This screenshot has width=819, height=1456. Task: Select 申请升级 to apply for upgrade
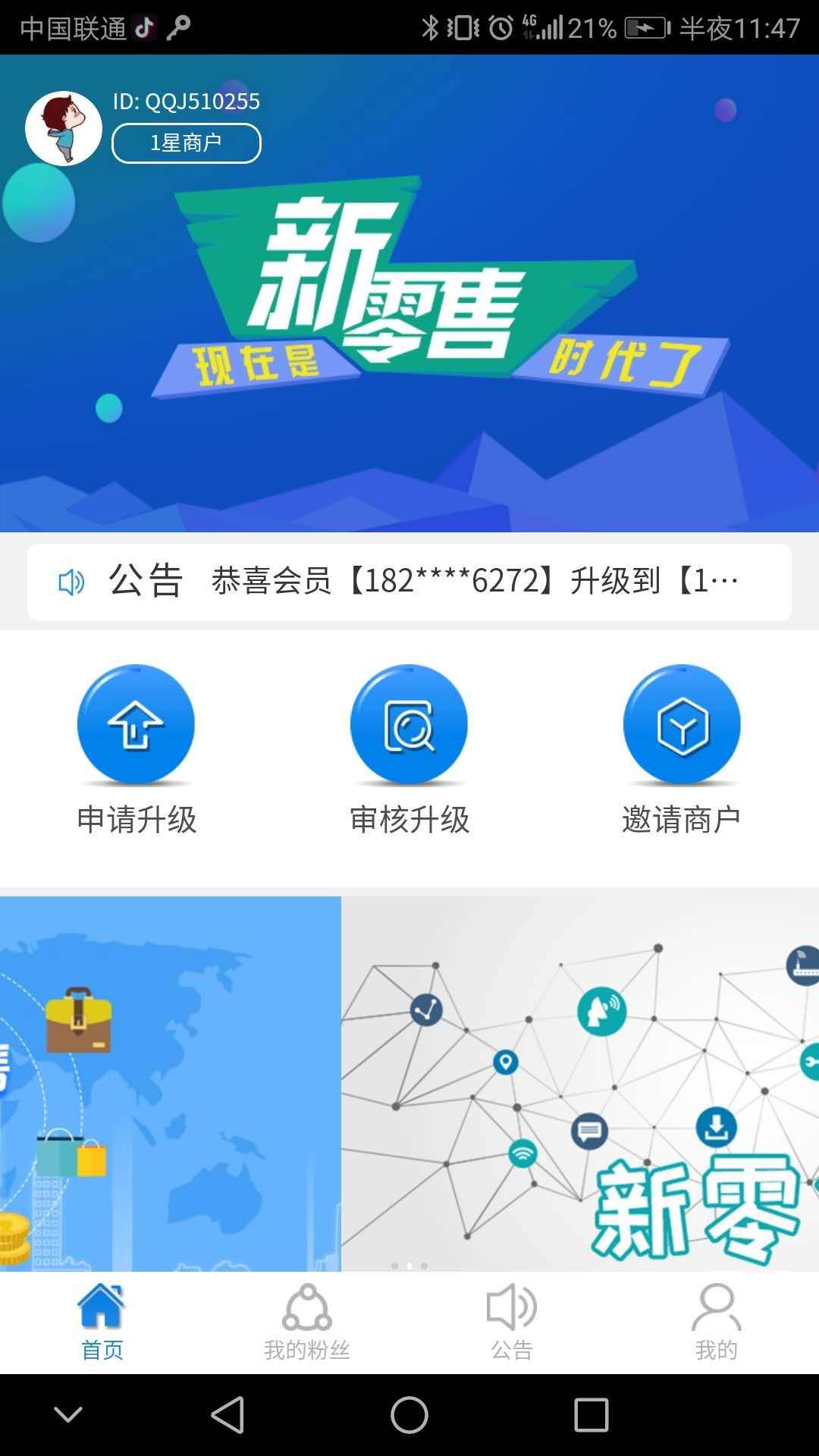[x=136, y=751]
